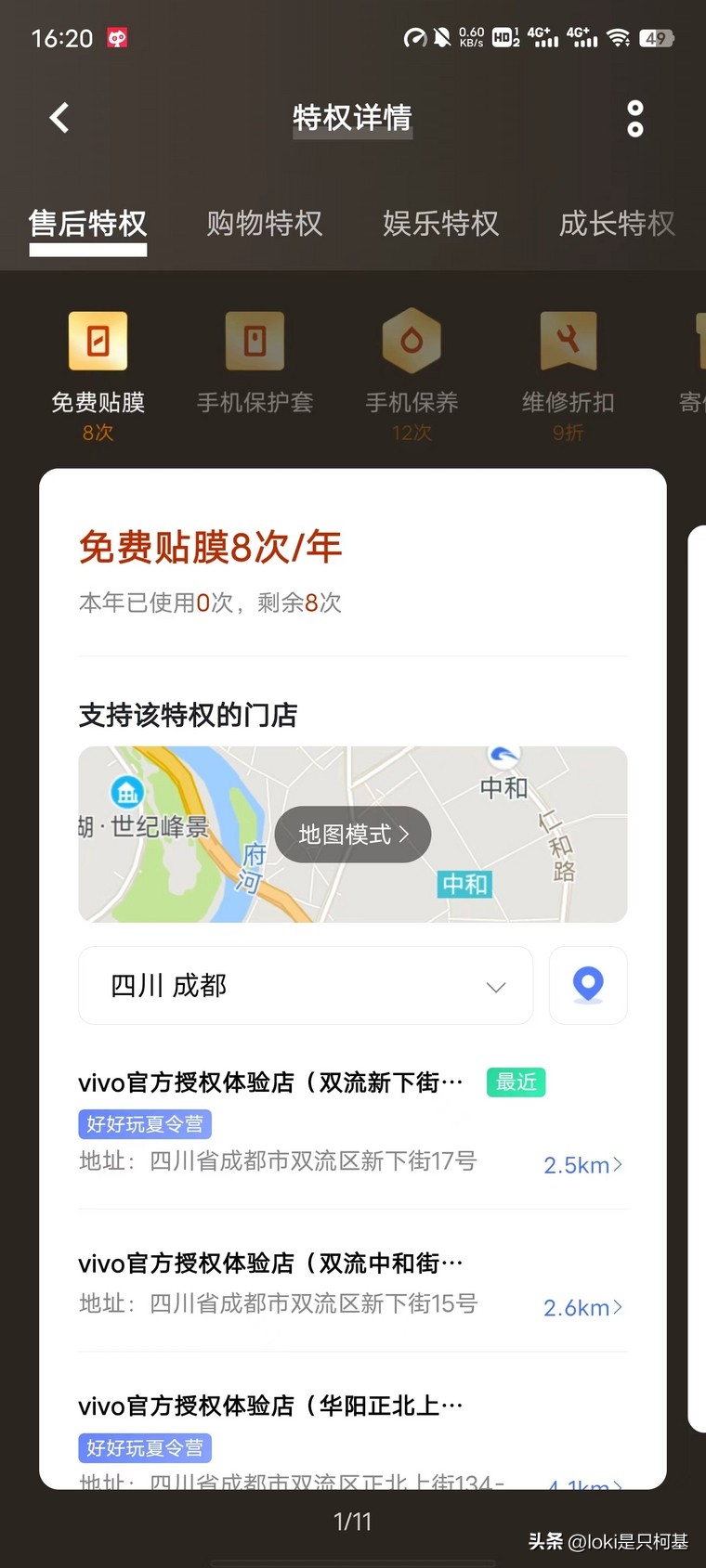Screen dimensions: 706x1568
Task: Switch to the 娱乐特权 tab
Action: (x=440, y=224)
